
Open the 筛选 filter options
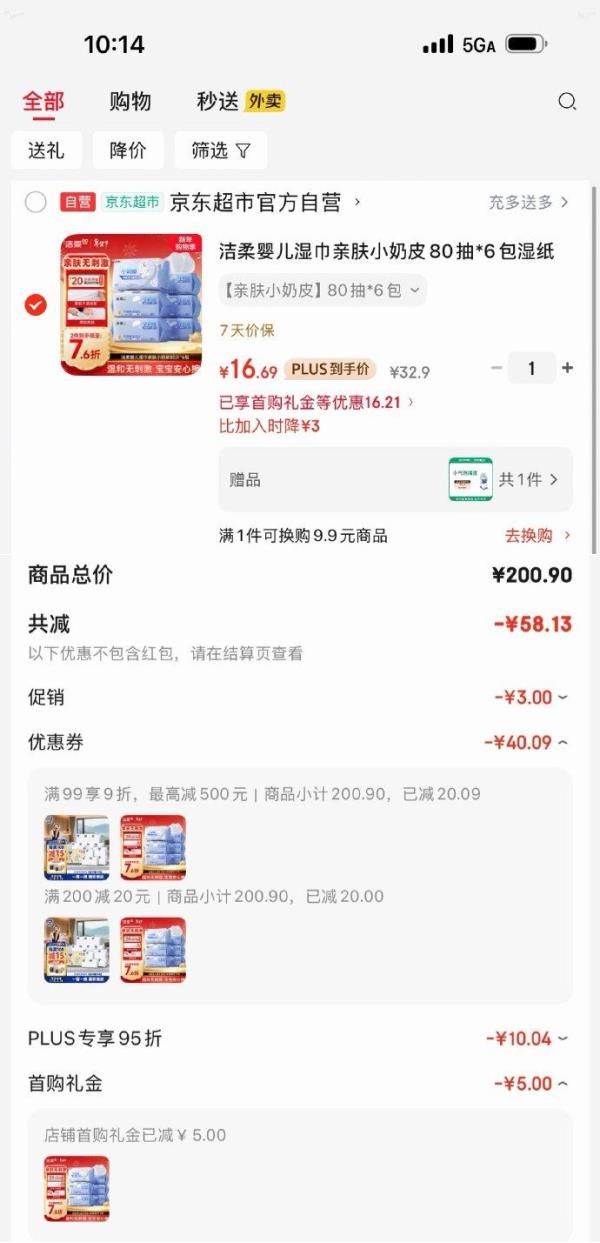221,150
